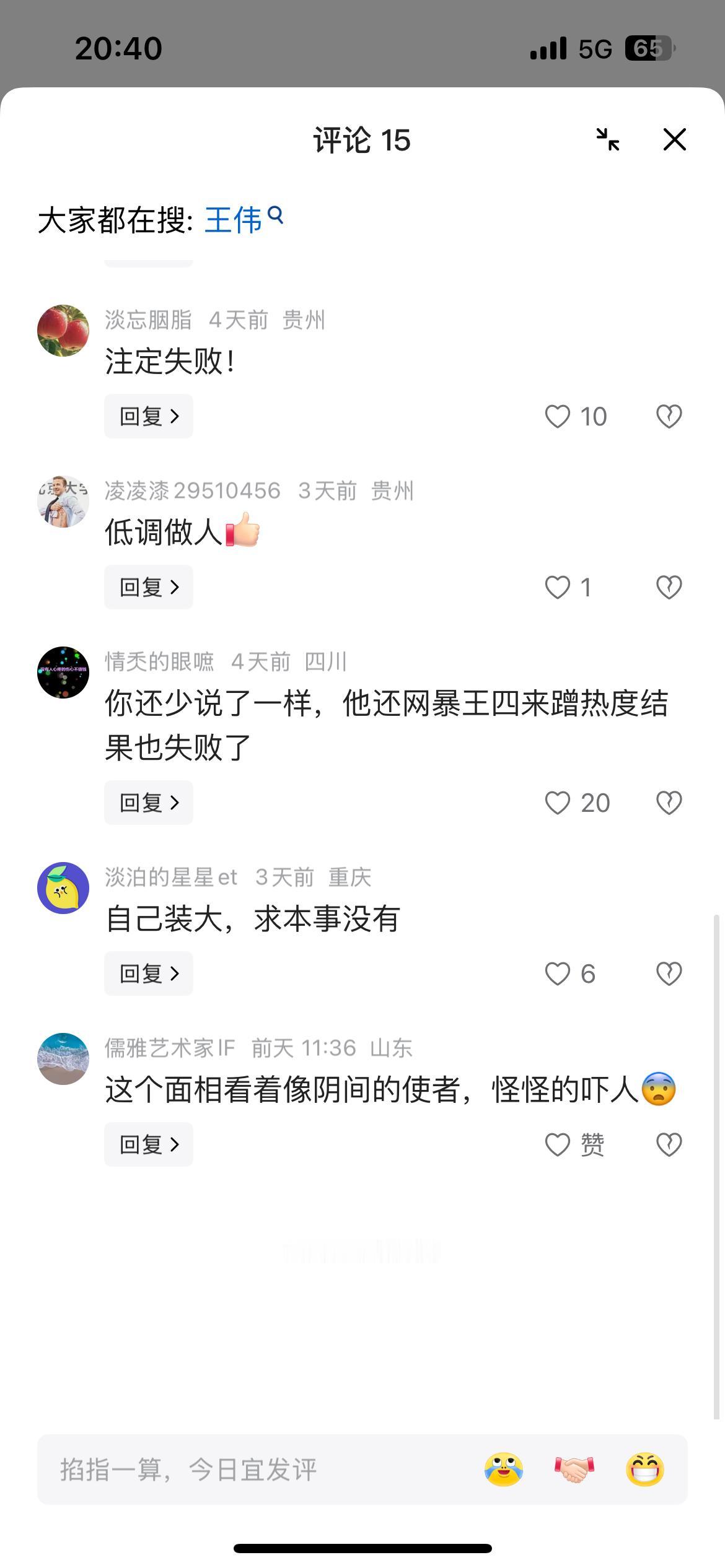Dislike 淡忘胭脂's comment
Image resolution: width=725 pixels, height=1568 pixels.
[669, 416]
